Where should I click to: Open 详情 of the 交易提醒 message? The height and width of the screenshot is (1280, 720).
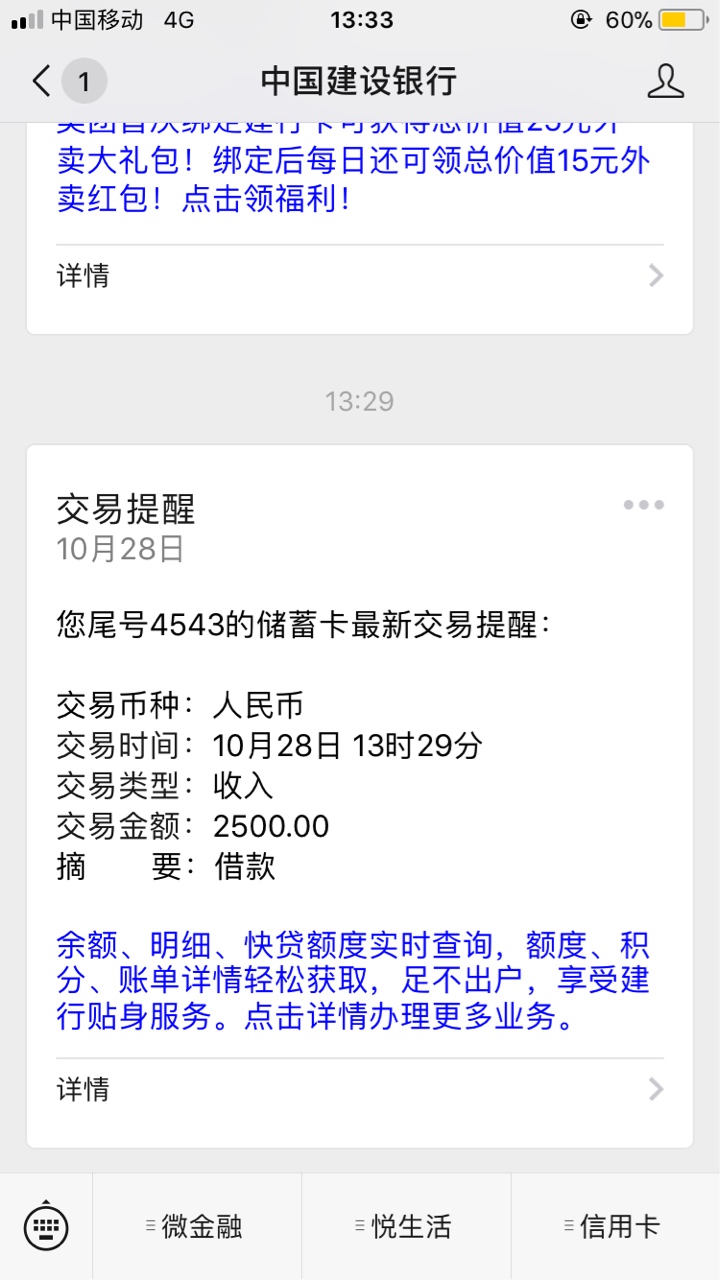tap(360, 1089)
